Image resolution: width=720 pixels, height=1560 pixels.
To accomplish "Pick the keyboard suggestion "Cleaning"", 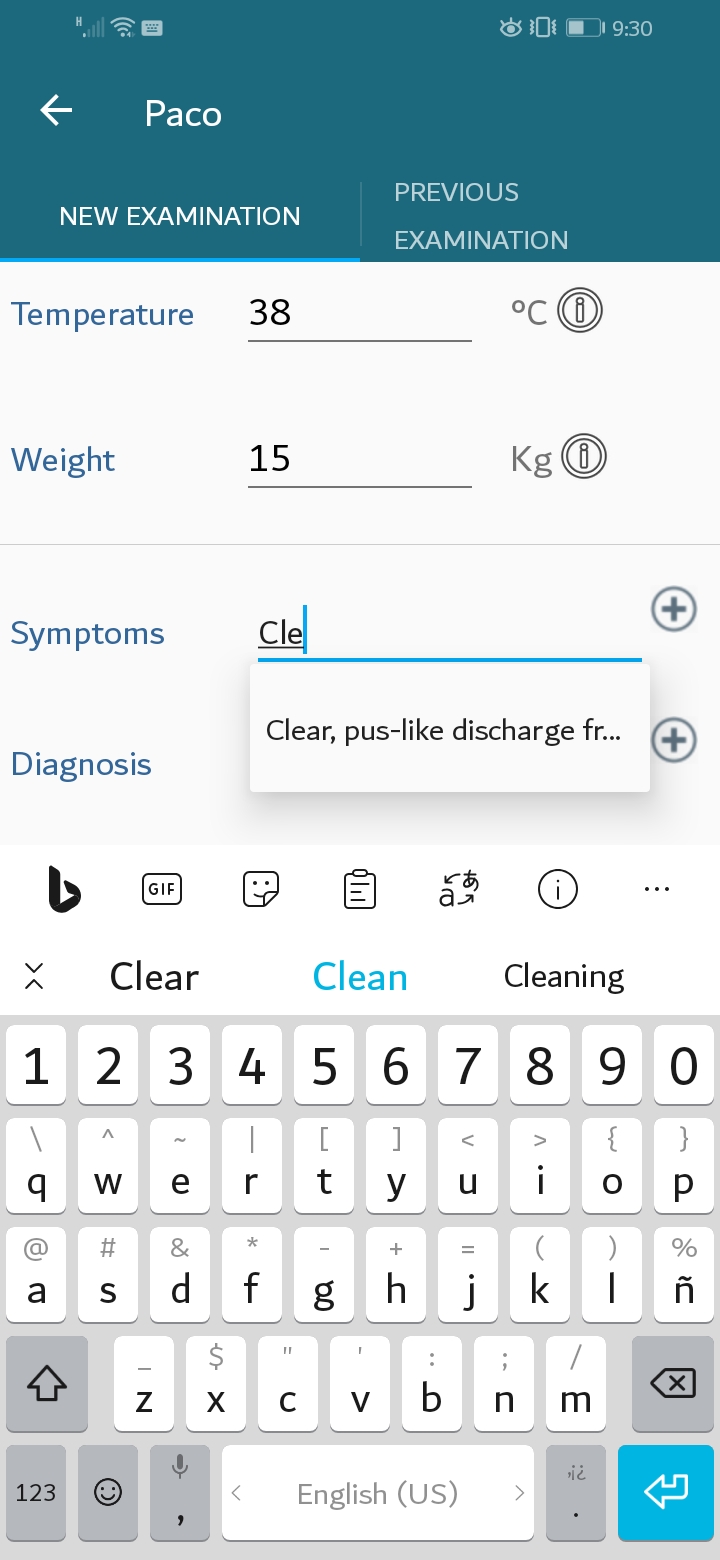I will [x=564, y=977].
